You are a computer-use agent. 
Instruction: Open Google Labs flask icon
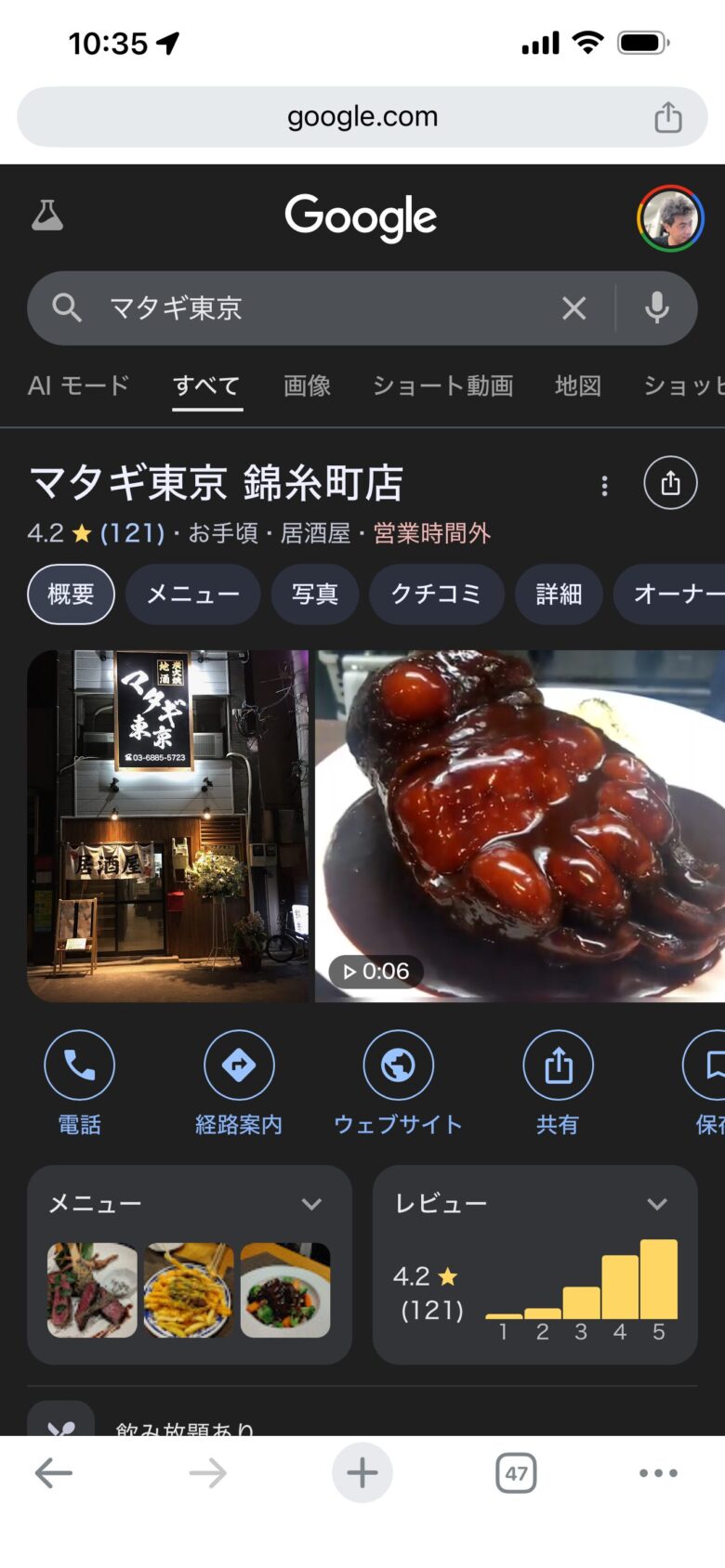coord(46,216)
